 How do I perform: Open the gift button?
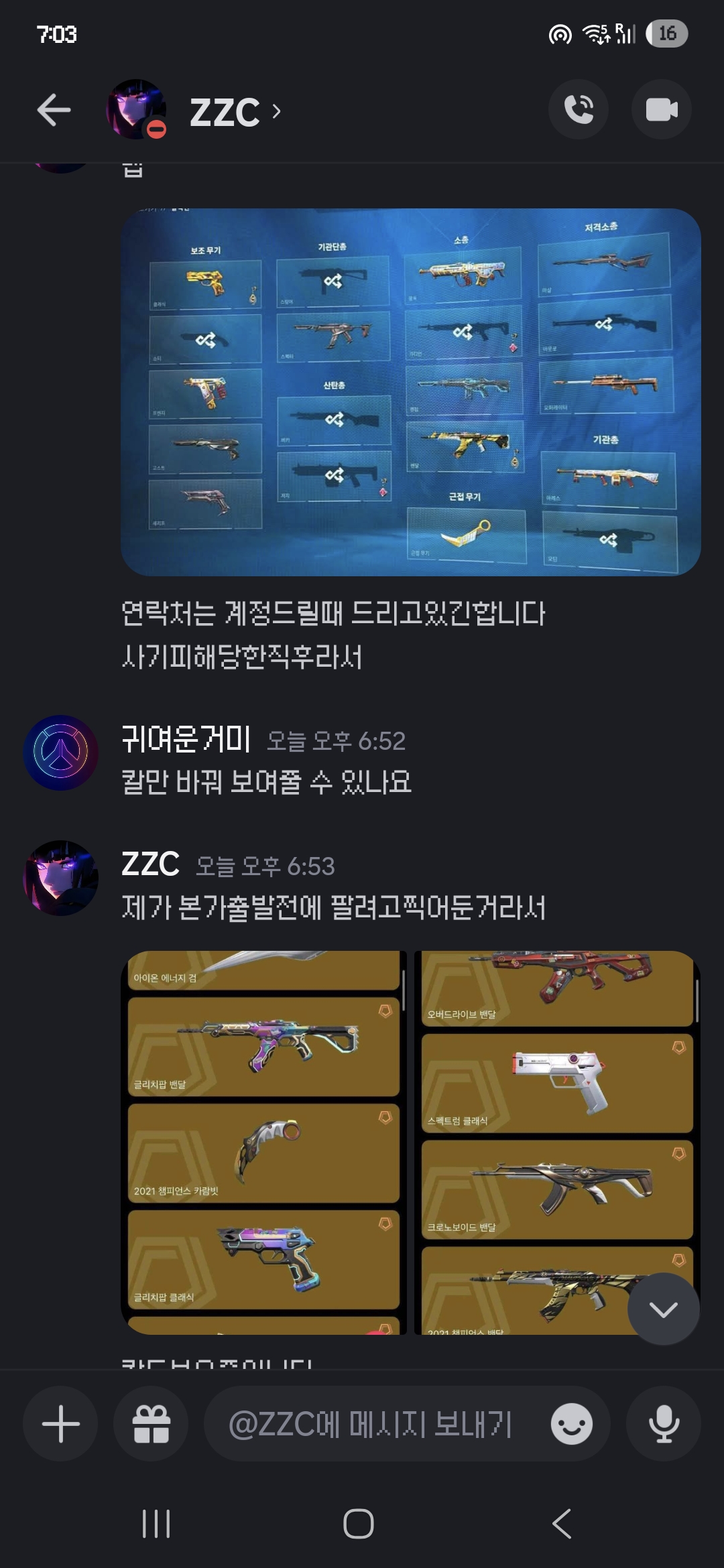click(x=151, y=1423)
